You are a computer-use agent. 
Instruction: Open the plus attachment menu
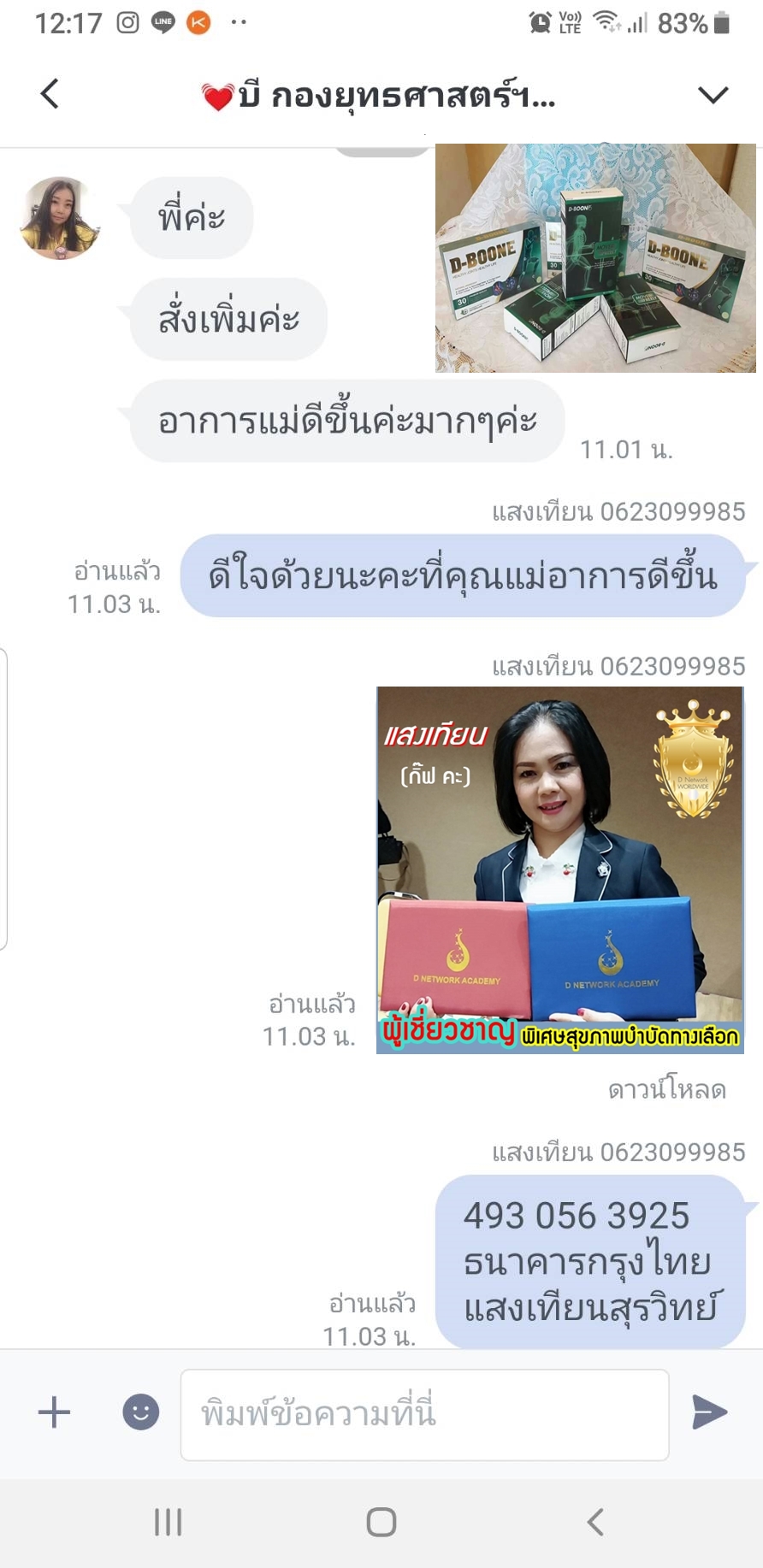click(54, 1412)
